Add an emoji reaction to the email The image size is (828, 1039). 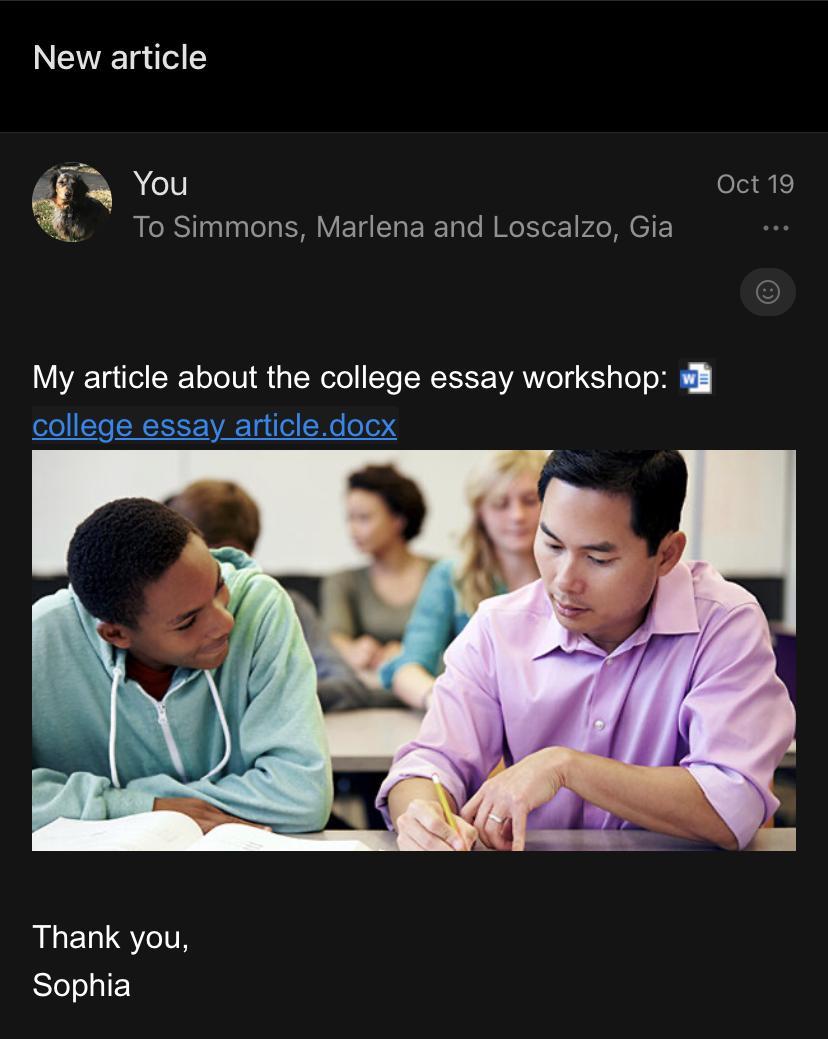tap(767, 292)
